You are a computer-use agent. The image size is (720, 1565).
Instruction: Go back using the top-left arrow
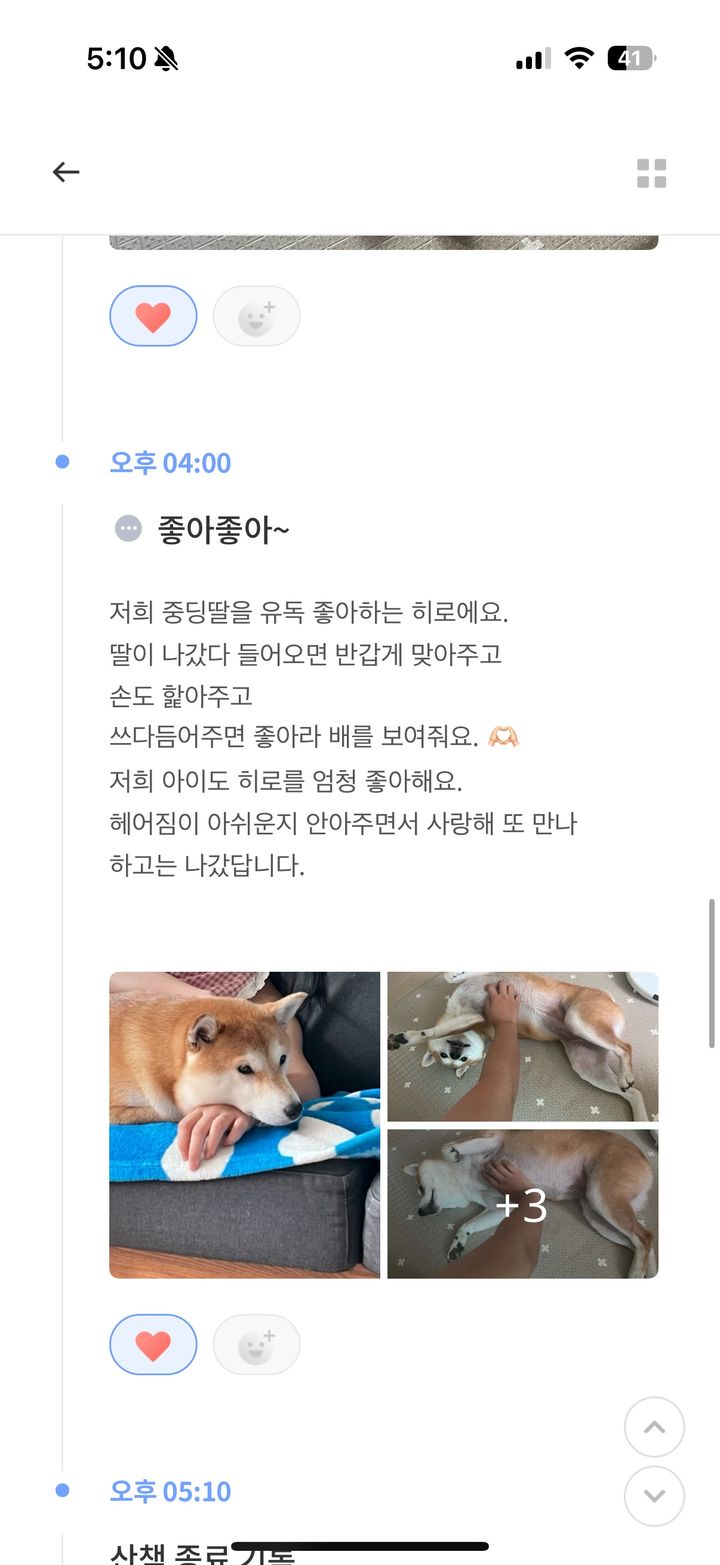click(x=66, y=172)
